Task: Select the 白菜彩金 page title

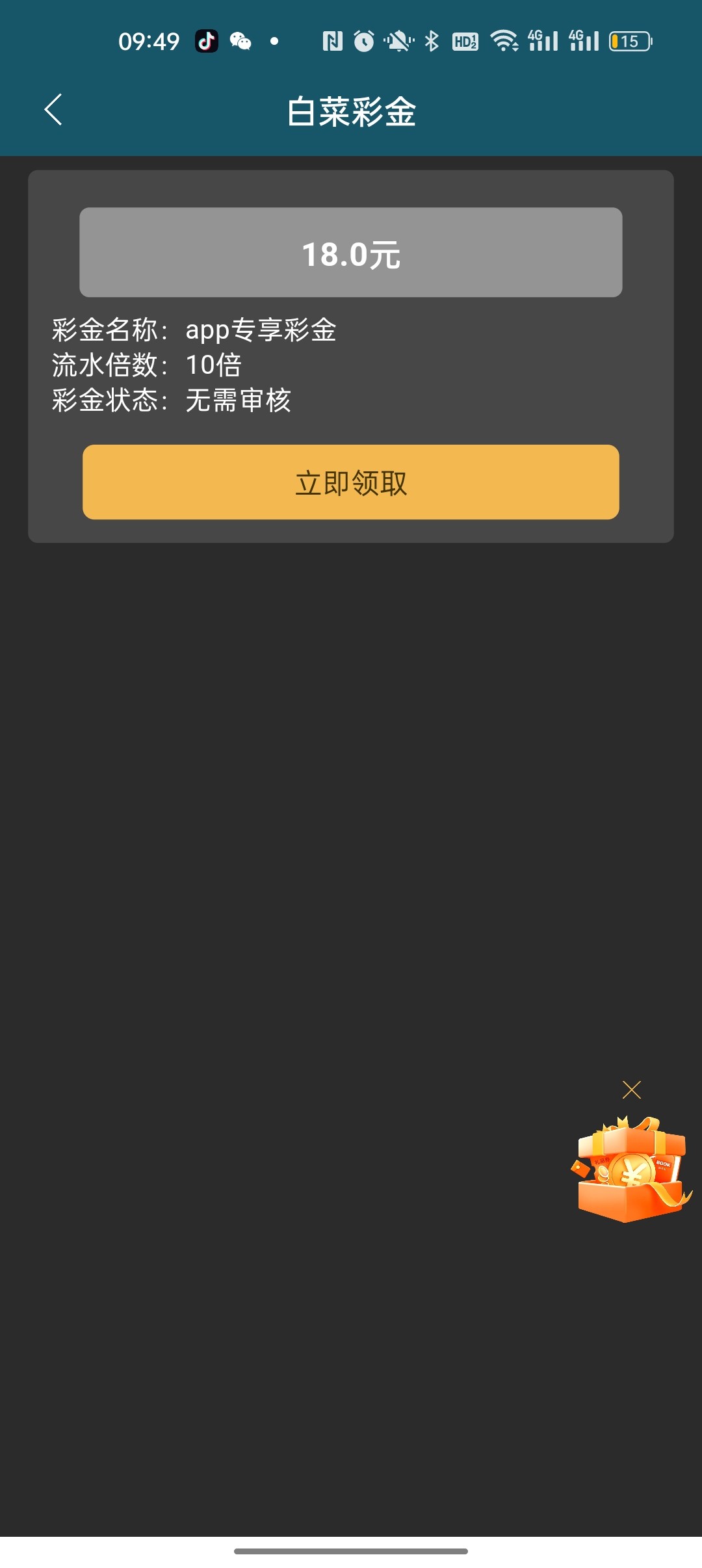Action: [x=351, y=111]
